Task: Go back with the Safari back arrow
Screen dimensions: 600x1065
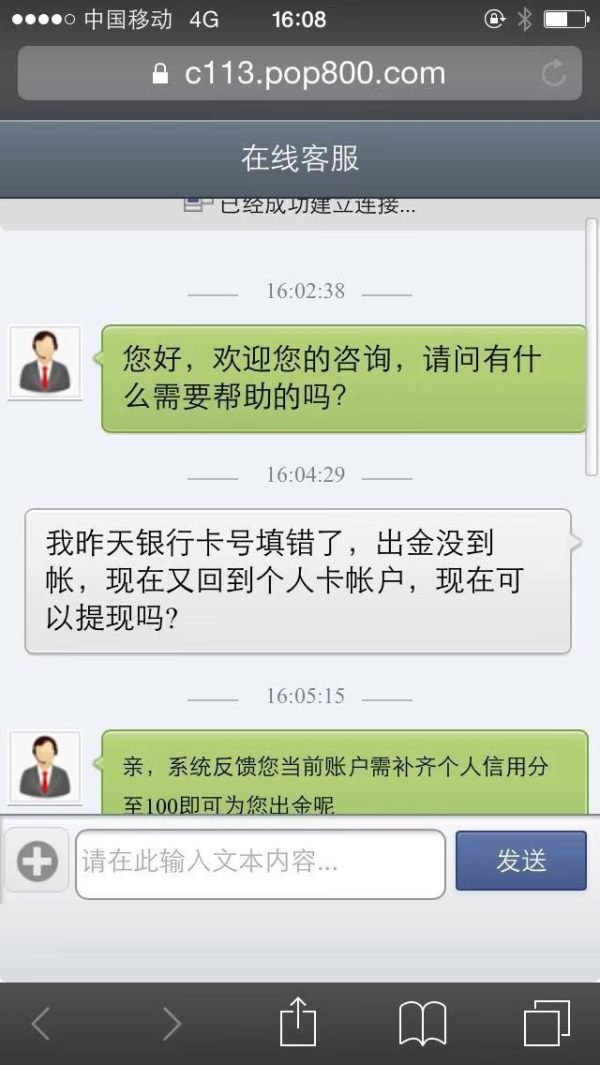Action: [41, 1023]
